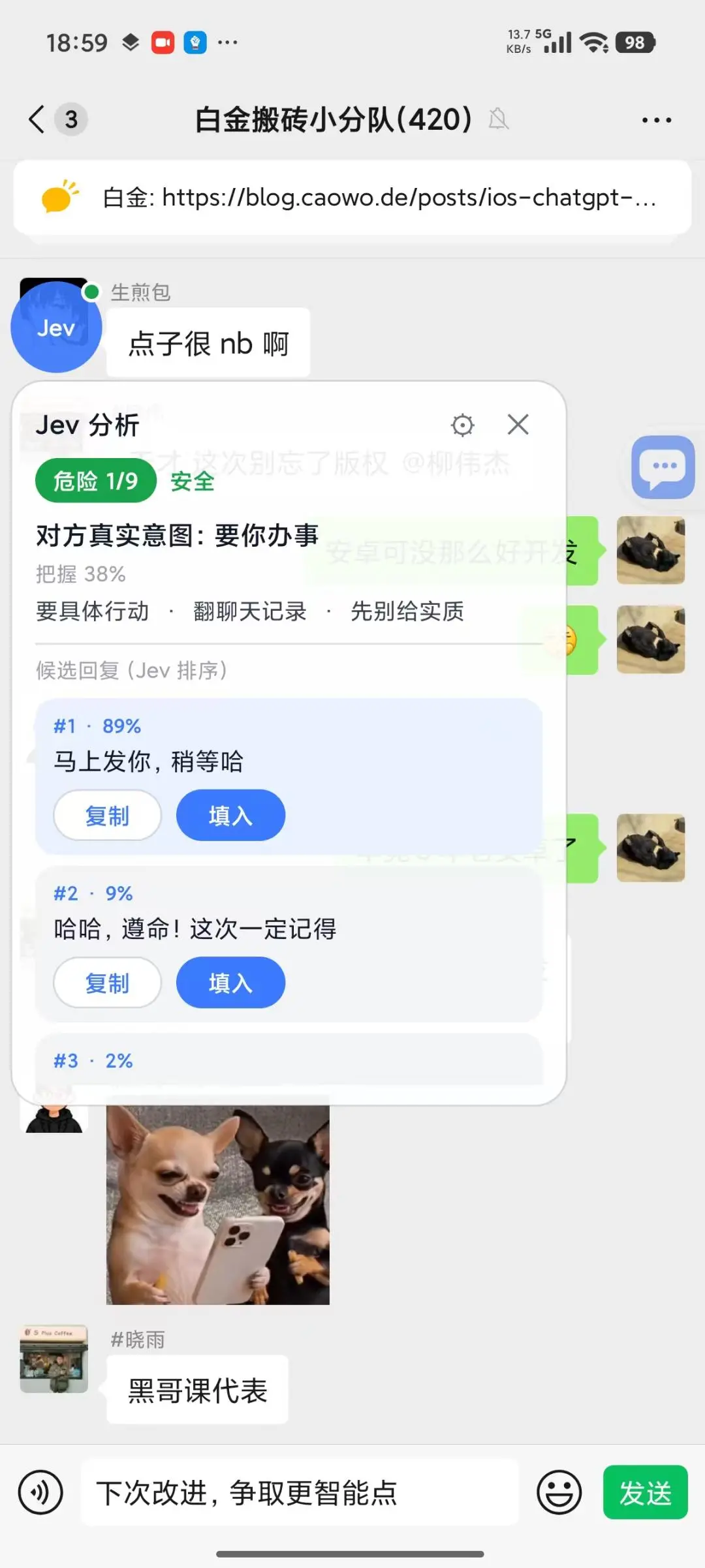The height and width of the screenshot is (1568, 705).
Task: Tap the floating blue chat bubble button
Action: (663, 467)
